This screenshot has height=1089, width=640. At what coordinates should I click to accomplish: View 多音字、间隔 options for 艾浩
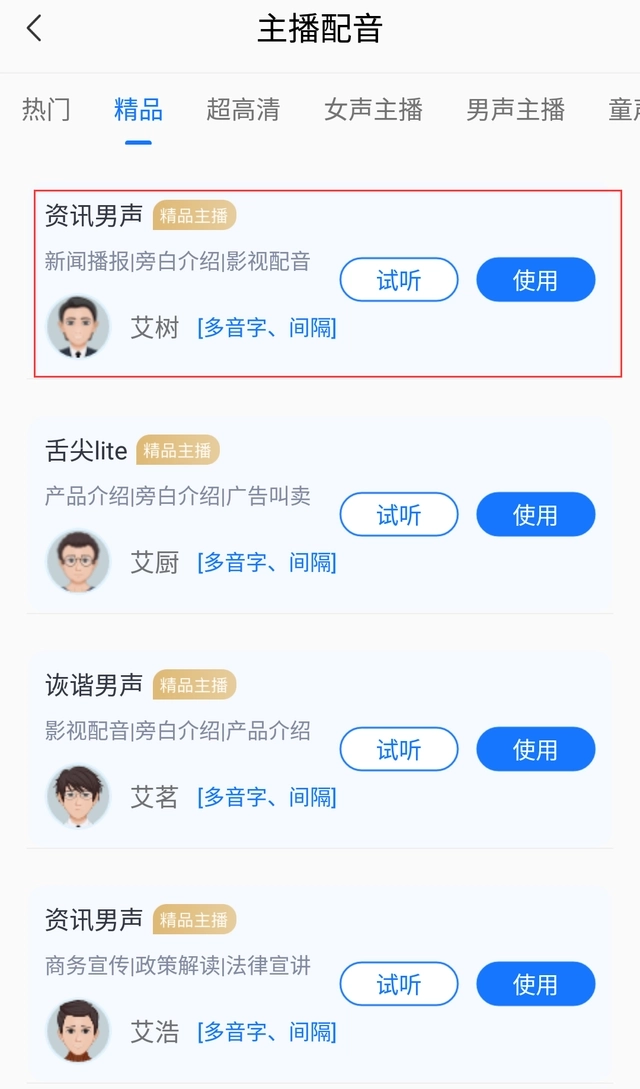(267, 1032)
